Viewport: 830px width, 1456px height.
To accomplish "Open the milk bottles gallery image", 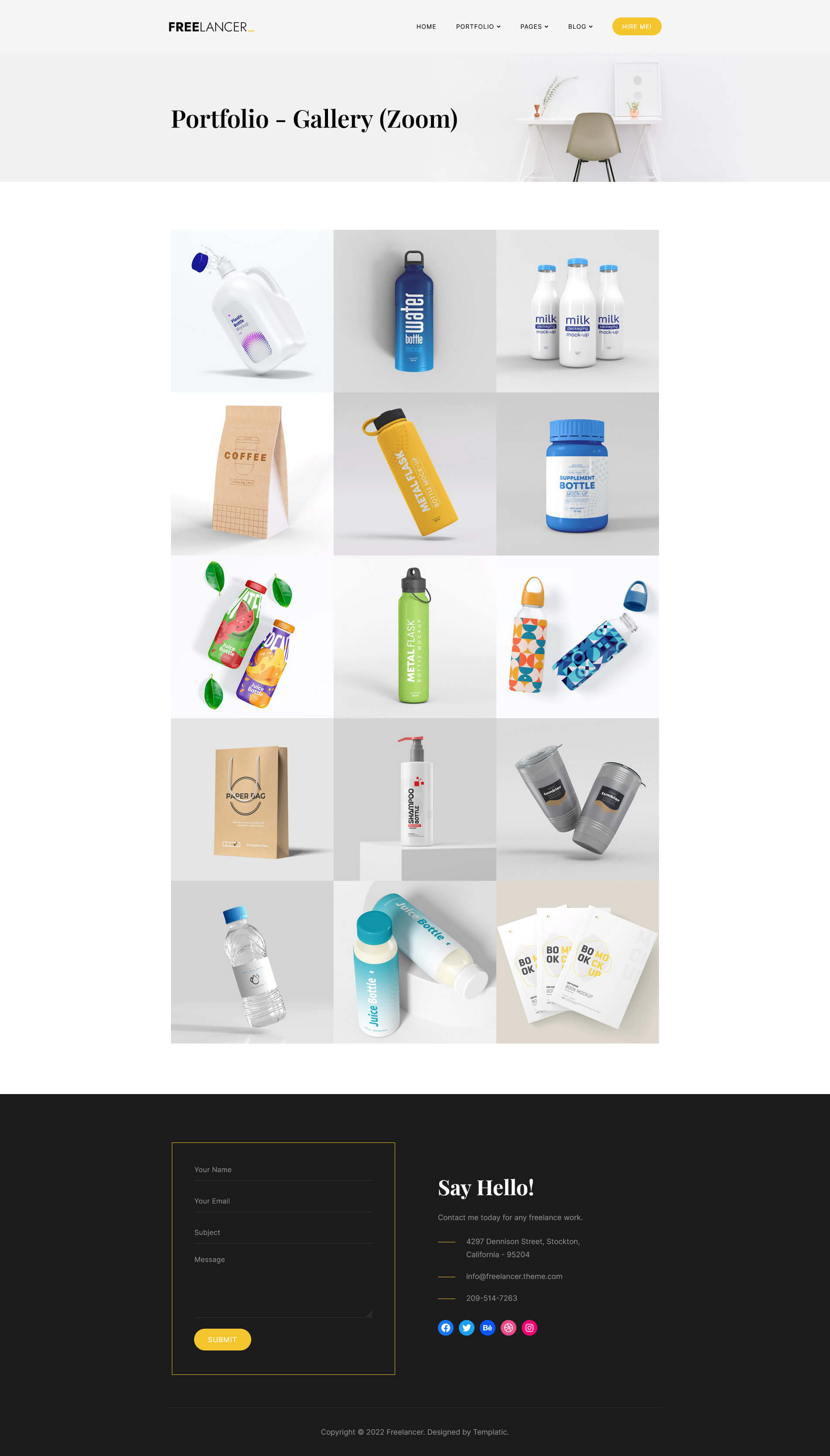I will (577, 311).
